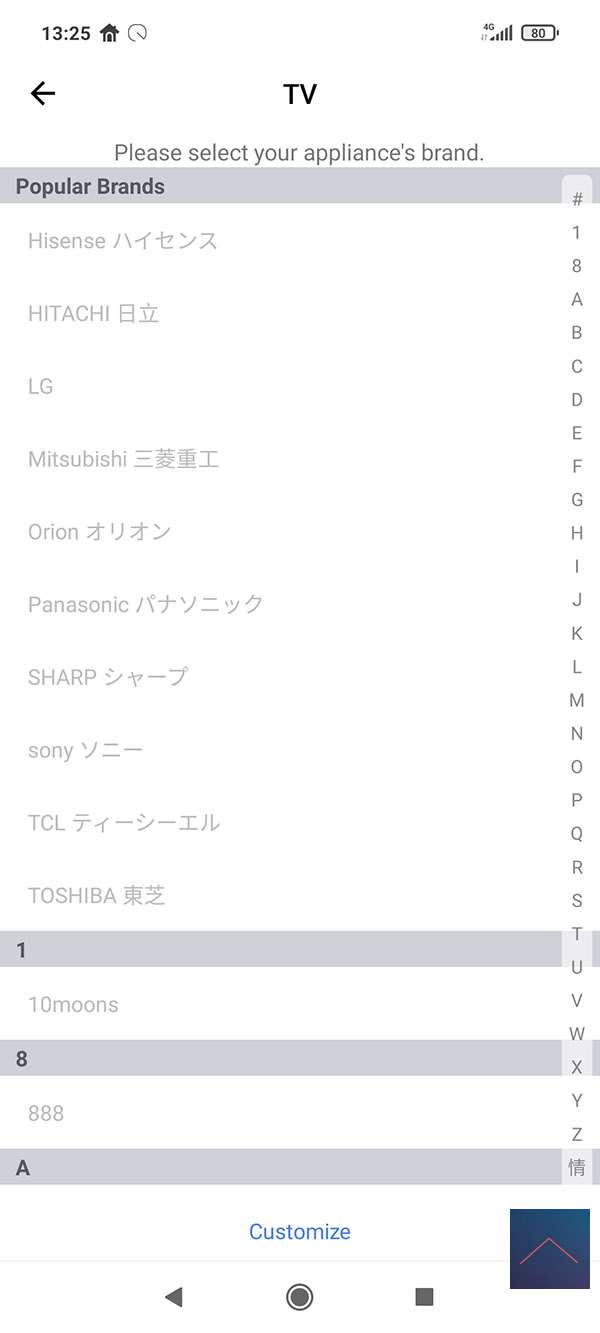Jump to letter H in the index

pos(577,533)
